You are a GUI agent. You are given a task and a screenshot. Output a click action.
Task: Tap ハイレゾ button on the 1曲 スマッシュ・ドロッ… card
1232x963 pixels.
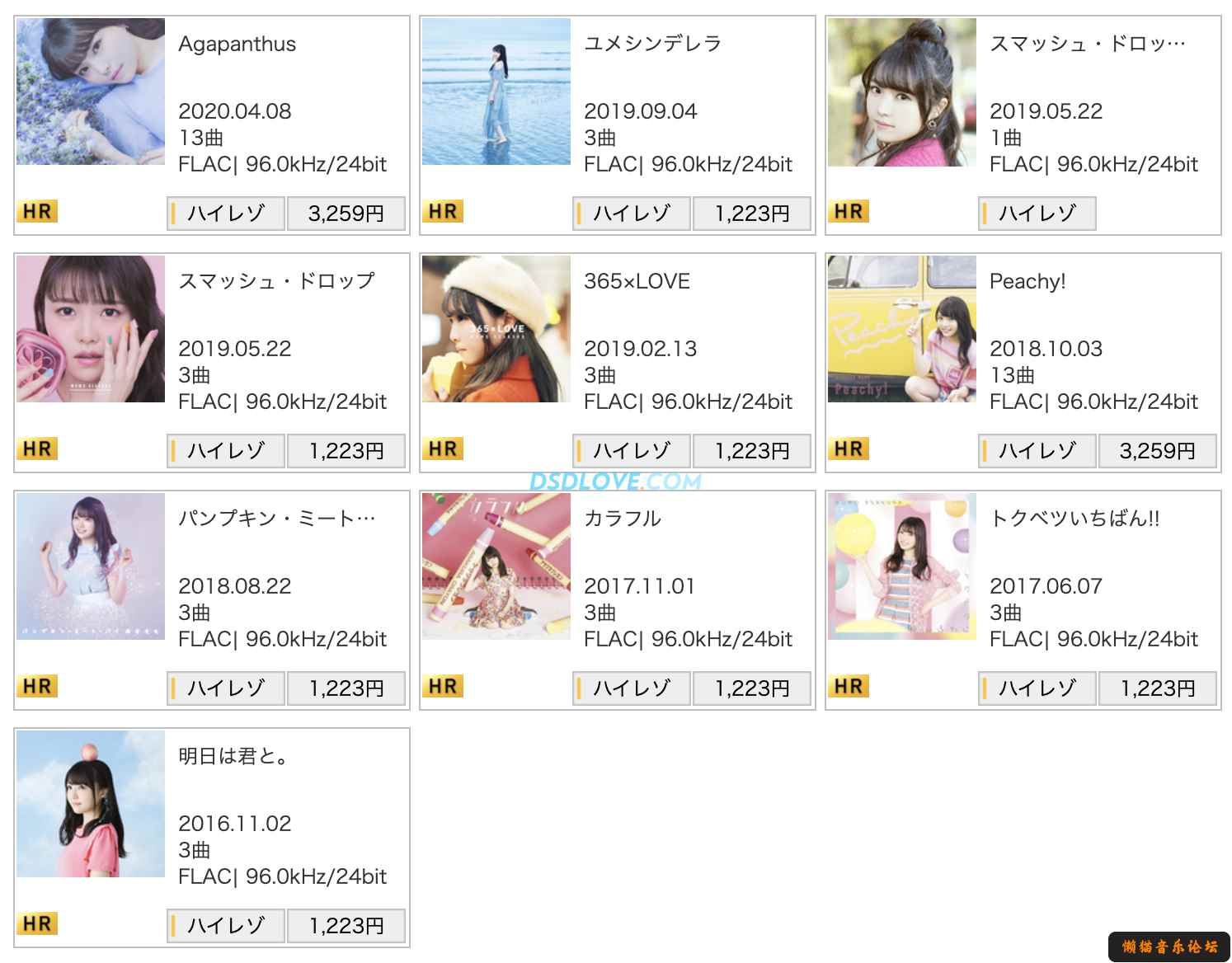[1037, 214]
